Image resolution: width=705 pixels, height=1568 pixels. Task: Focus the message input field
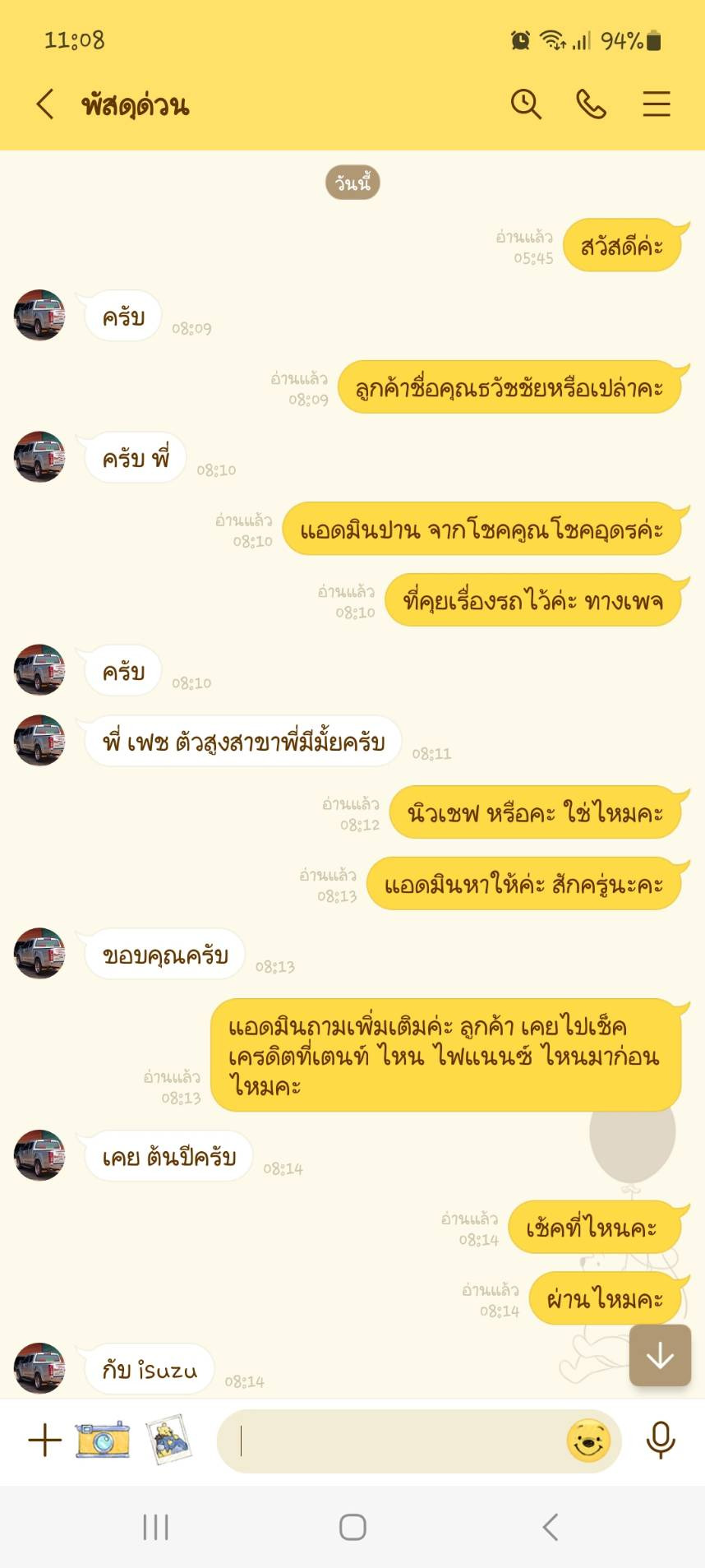point(394,1441)
